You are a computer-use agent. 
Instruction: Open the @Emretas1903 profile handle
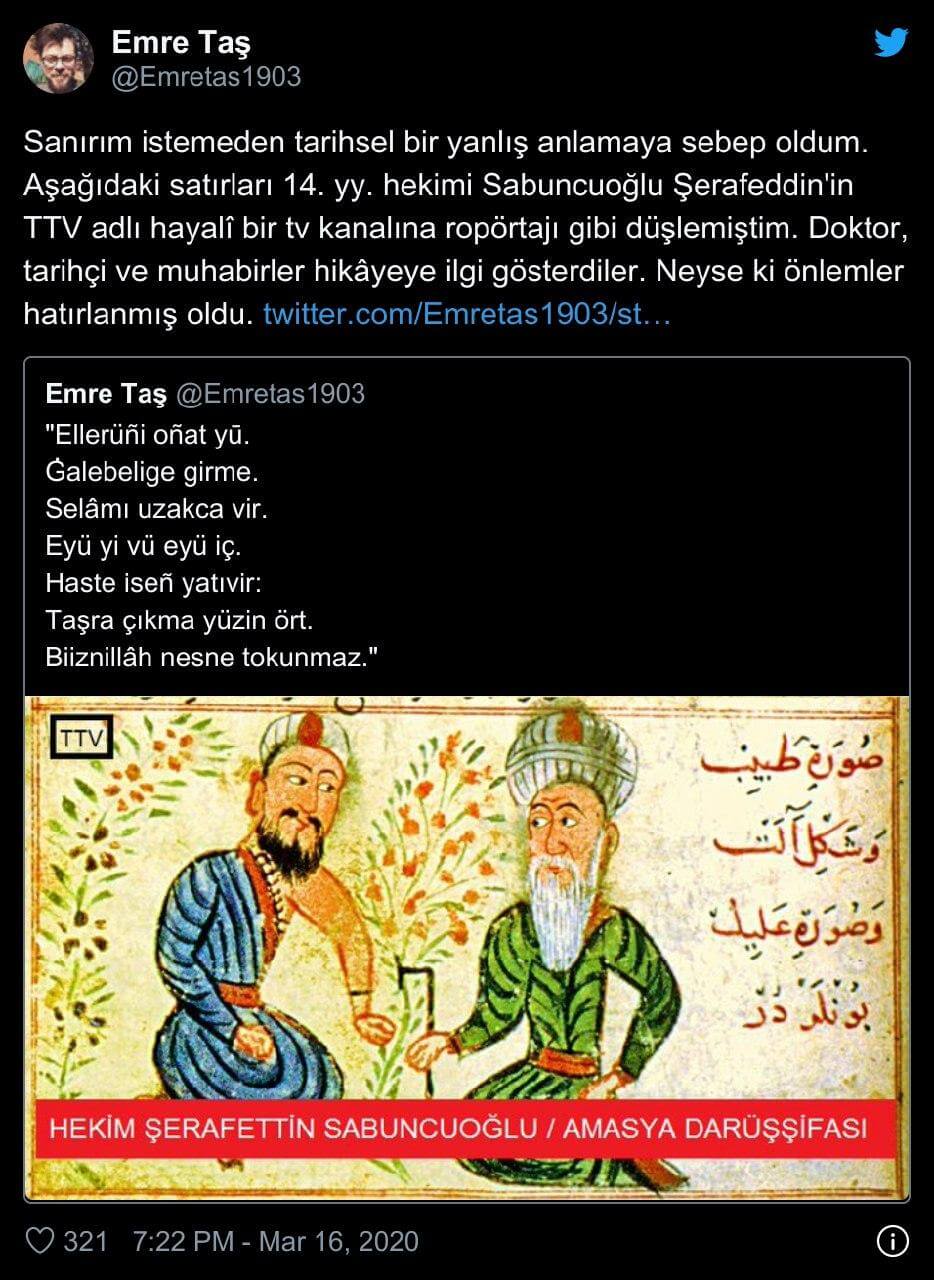tap(206, 77)
